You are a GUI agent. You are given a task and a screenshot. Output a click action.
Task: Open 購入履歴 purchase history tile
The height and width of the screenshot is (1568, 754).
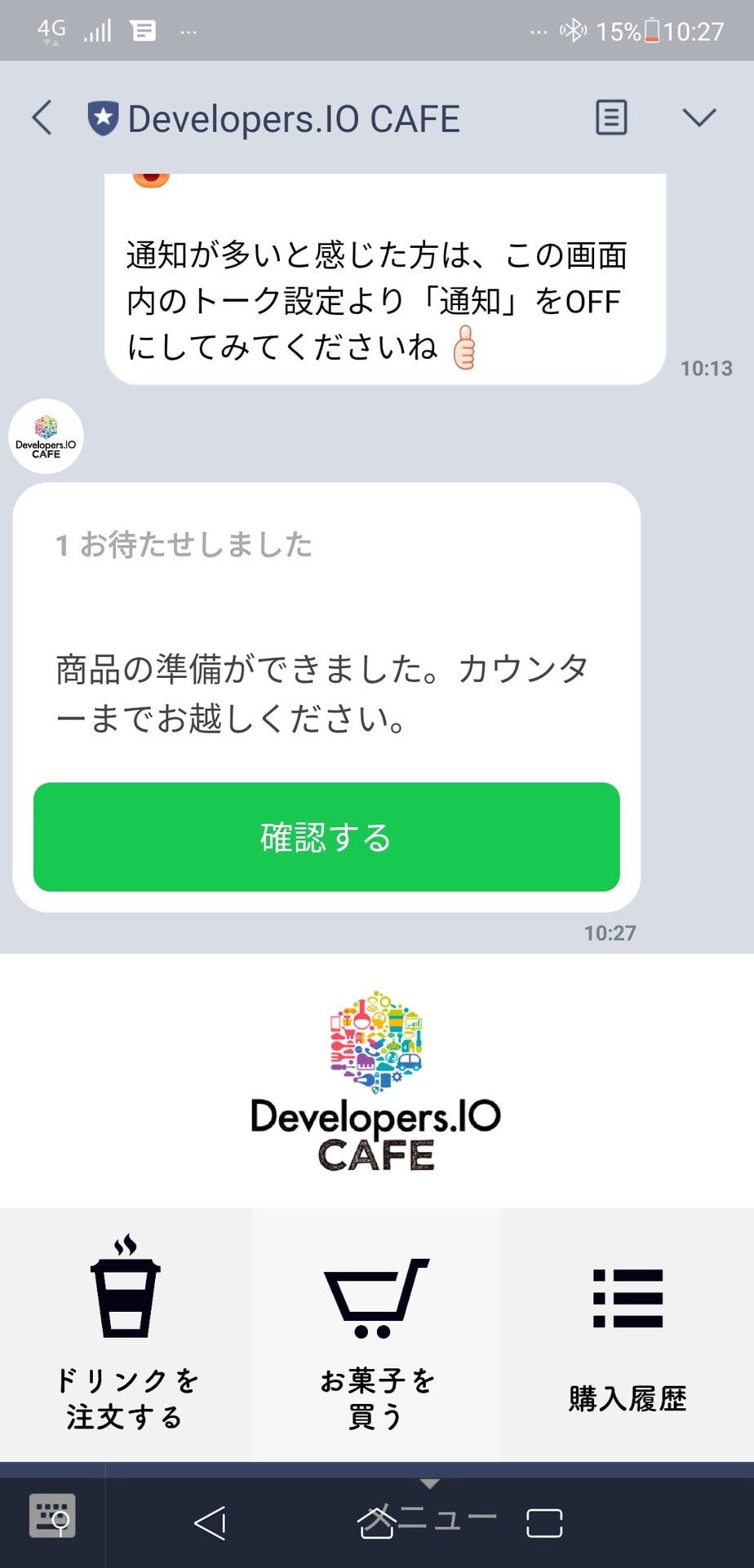coord(628,1334)
